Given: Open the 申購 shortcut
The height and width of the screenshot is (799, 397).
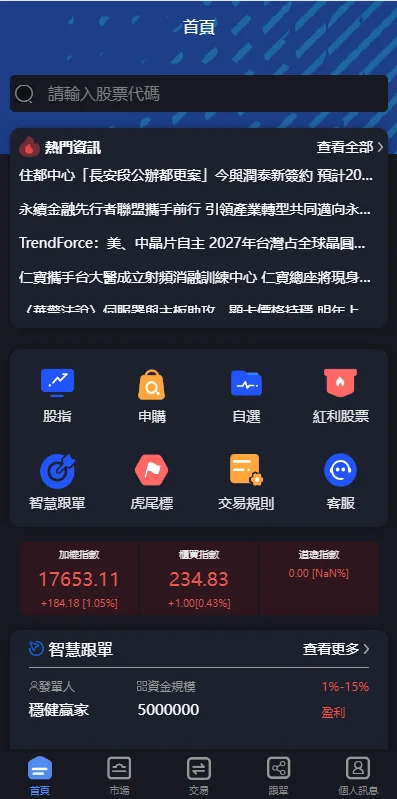Looking at the screenshot, I should click(152, 396).
